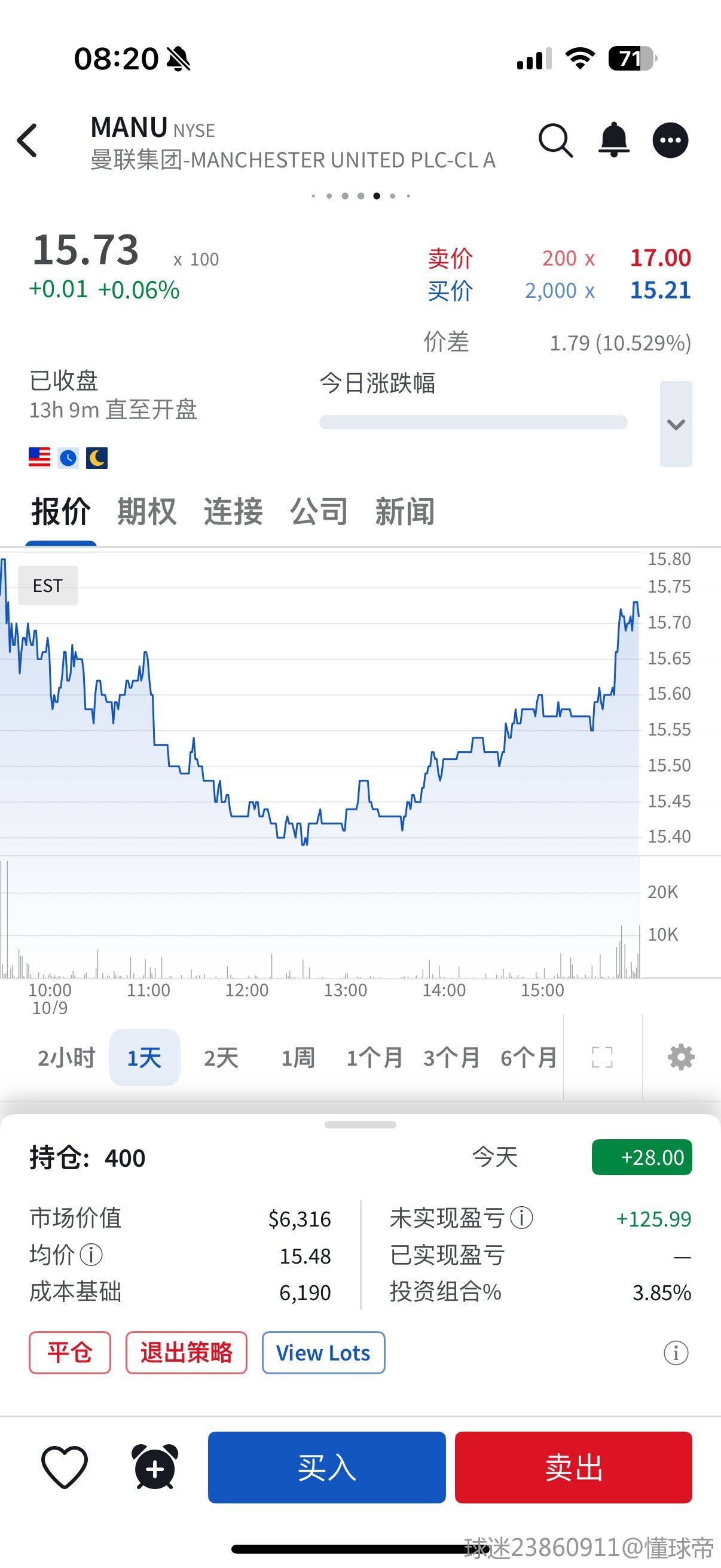Switch to the 期权 tab
The height and width of the screenshot is (1568, 721).
point(146,511)
